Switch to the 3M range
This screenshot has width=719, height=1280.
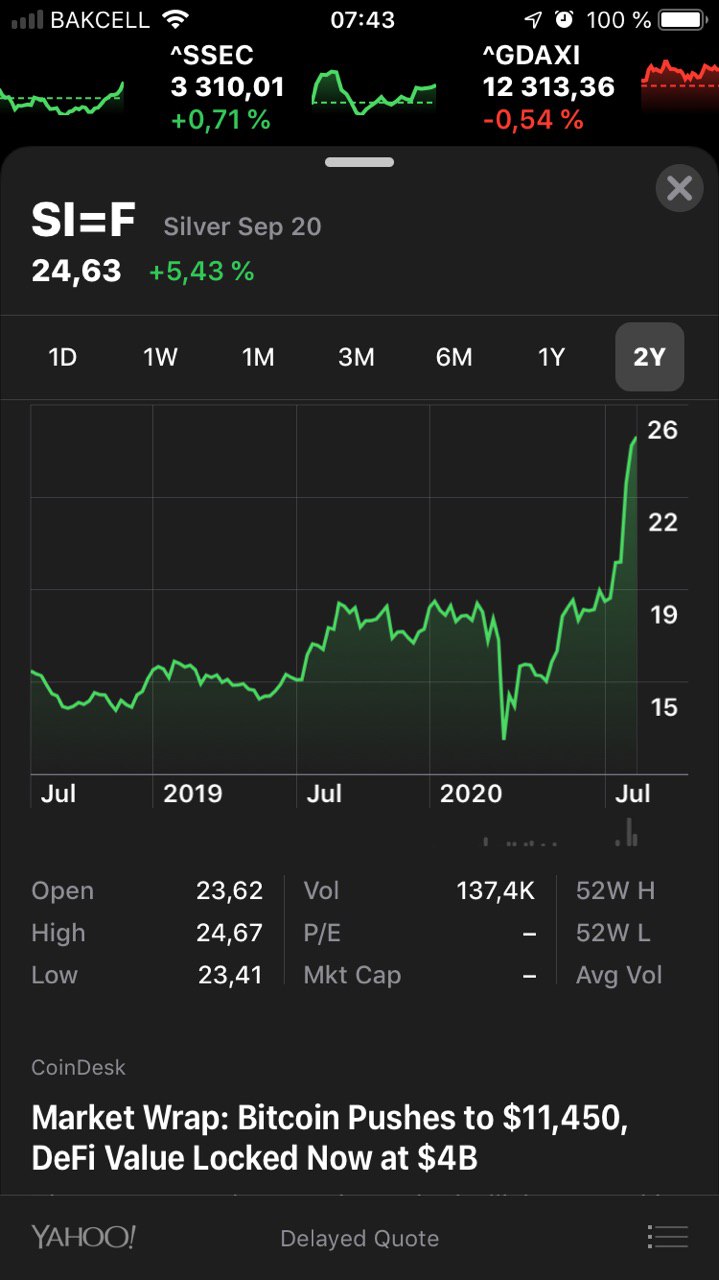pos(356,357)
